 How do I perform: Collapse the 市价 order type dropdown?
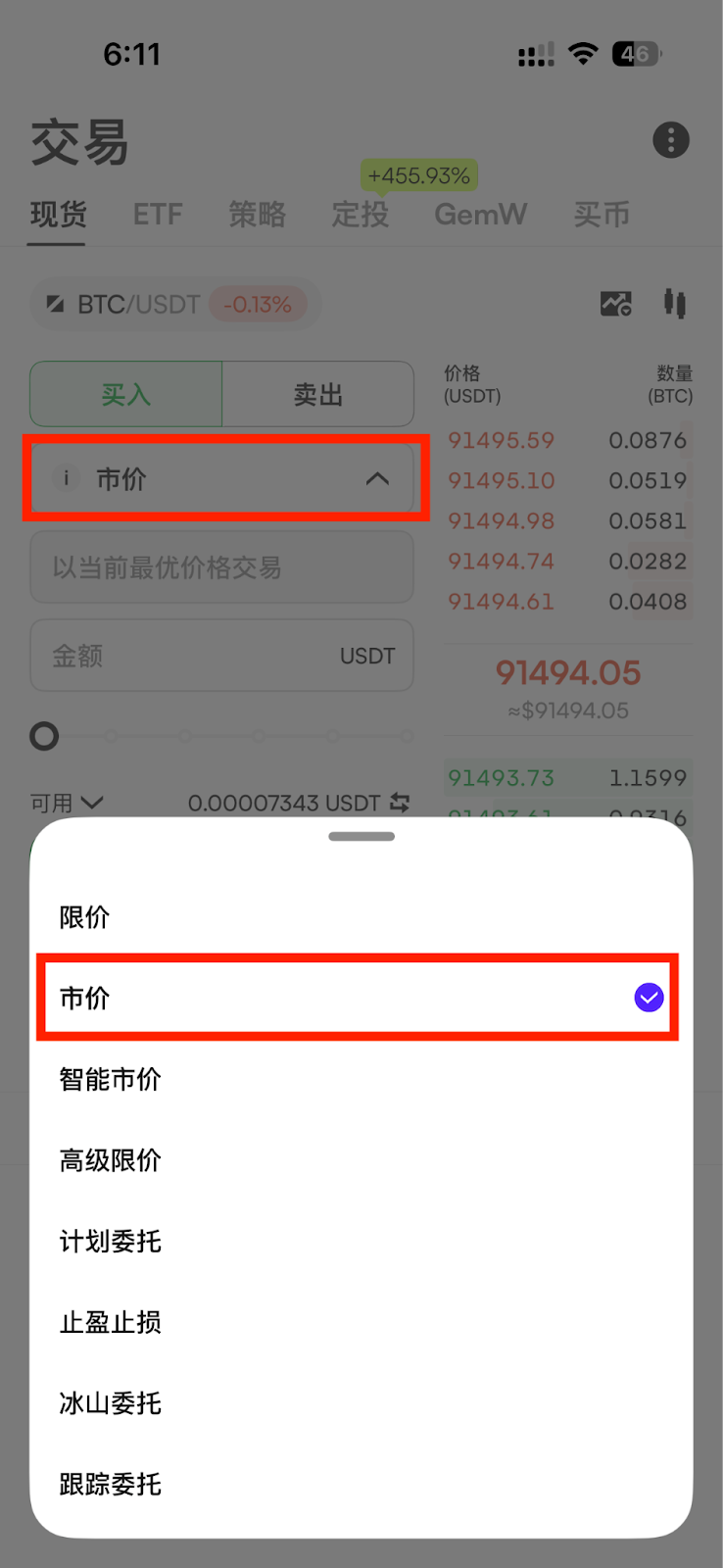coord(223,478)
